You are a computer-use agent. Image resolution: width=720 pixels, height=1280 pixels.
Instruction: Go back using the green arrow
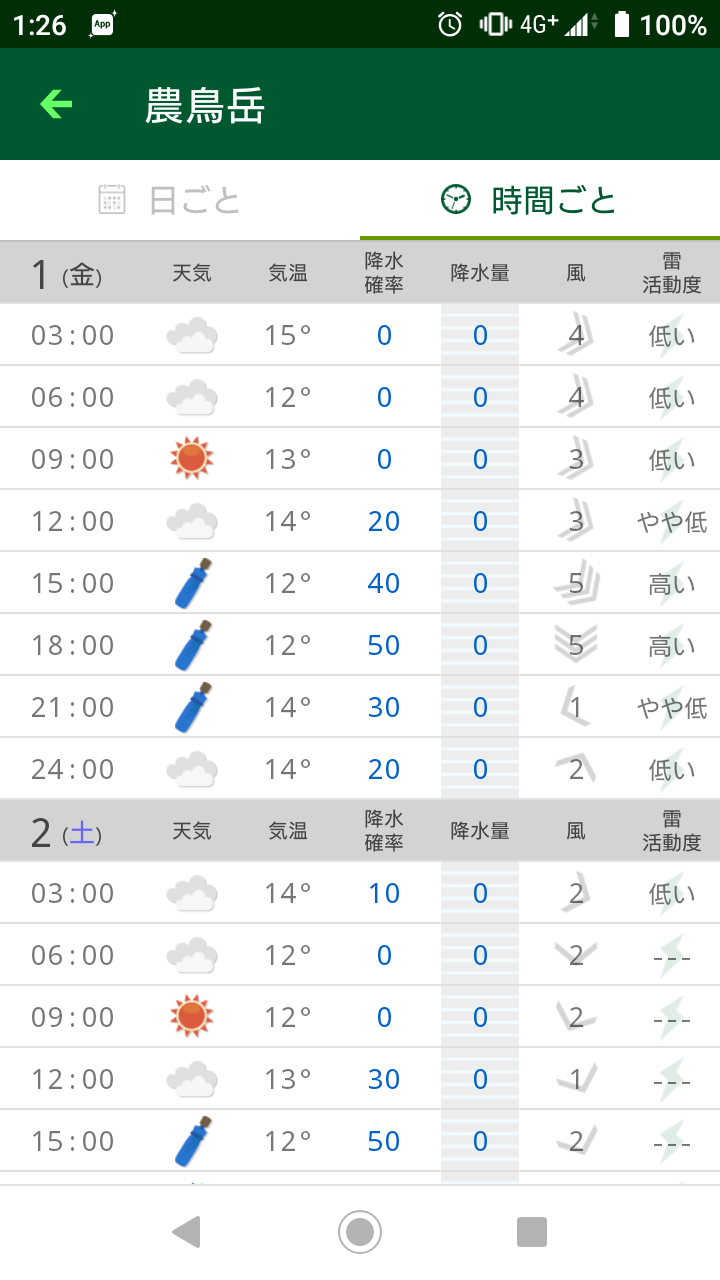pos(56,104)
